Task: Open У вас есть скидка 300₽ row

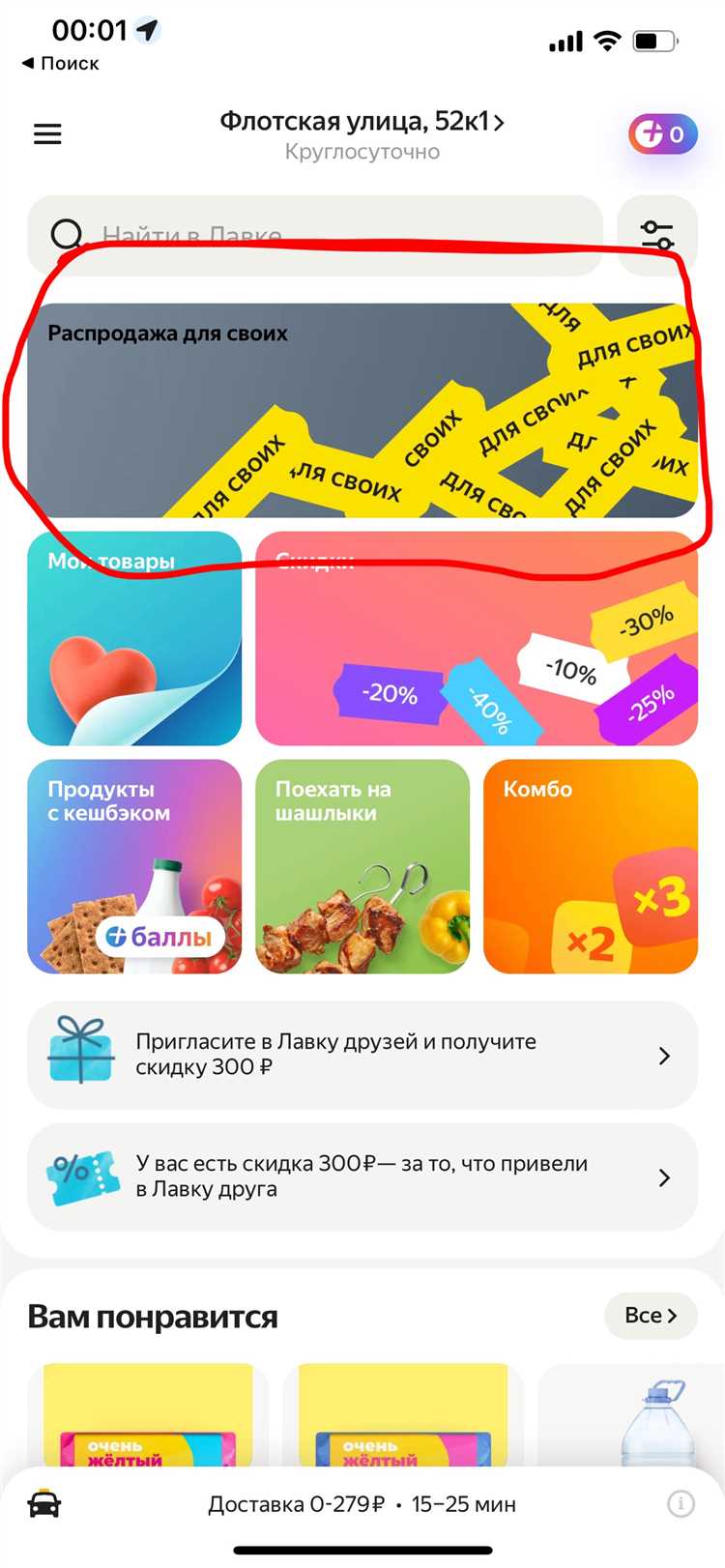Action: click(x=362, y=1176)
